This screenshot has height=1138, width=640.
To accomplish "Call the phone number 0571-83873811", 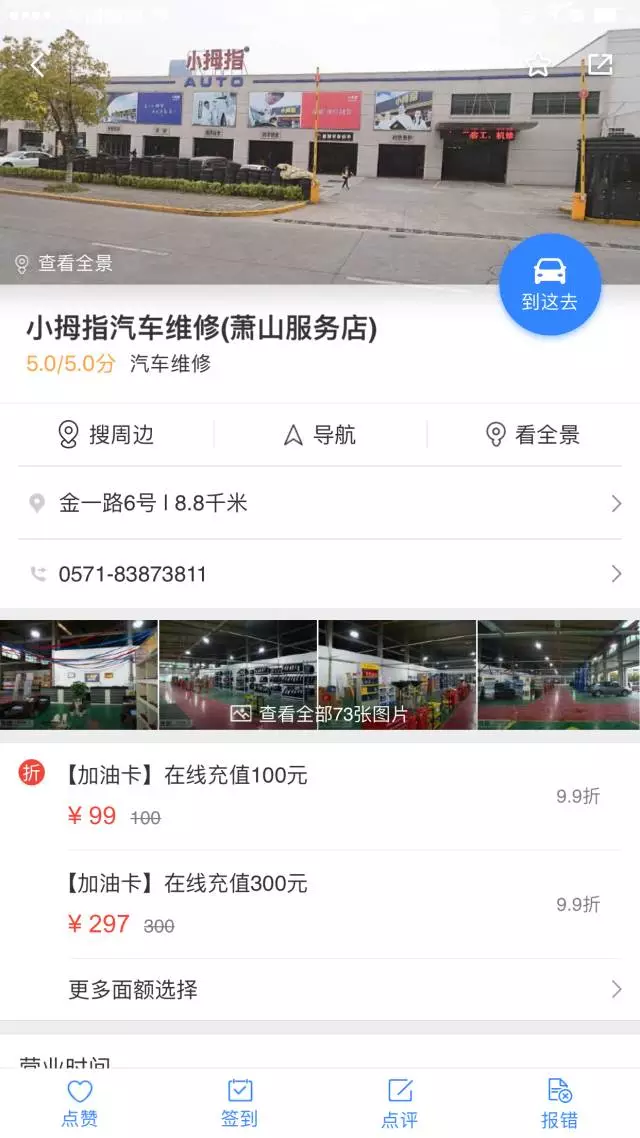I will pyautogui.click(x=320, y=574).
